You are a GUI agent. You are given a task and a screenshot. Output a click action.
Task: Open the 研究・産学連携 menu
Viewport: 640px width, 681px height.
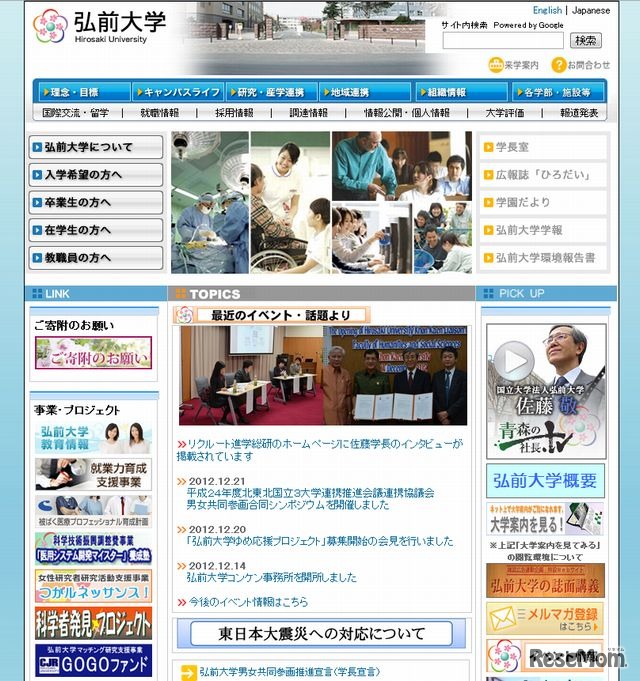pos(271,92)
